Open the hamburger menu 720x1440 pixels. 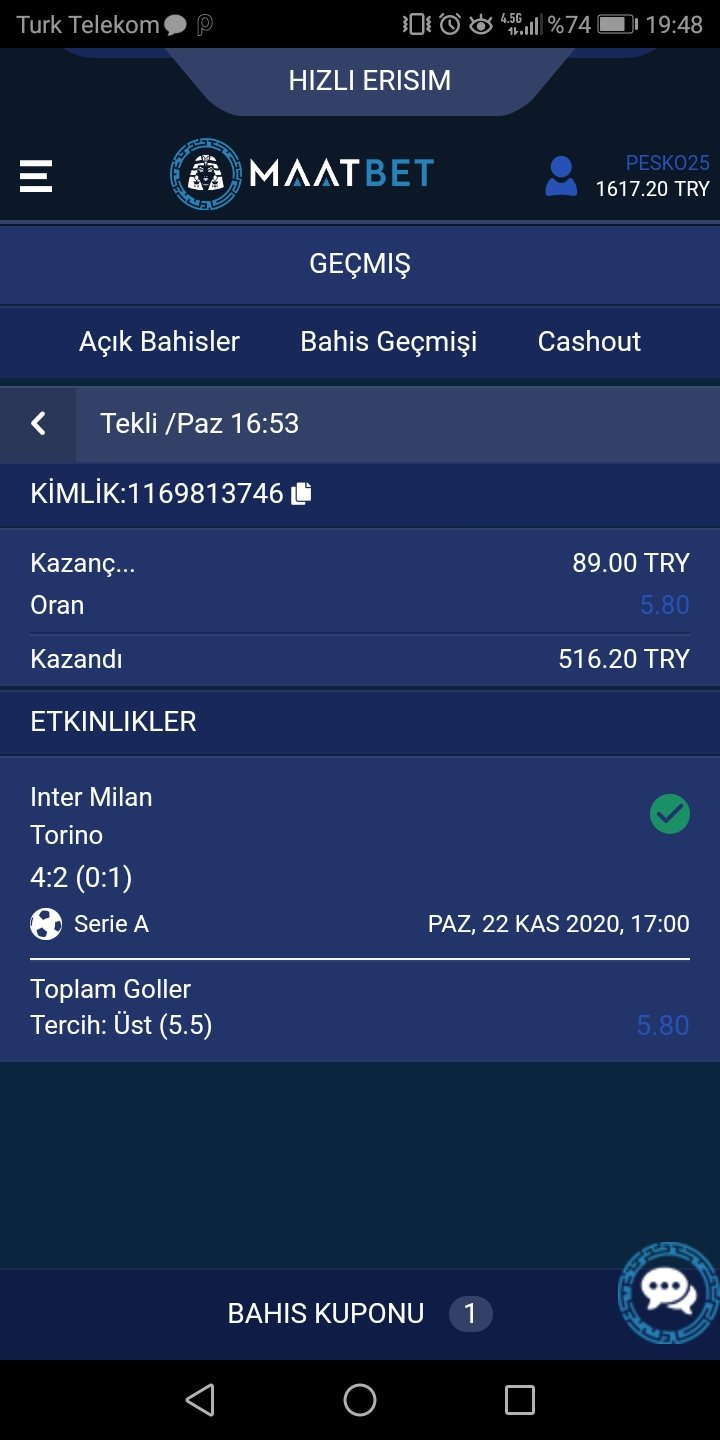click(36, 177)
